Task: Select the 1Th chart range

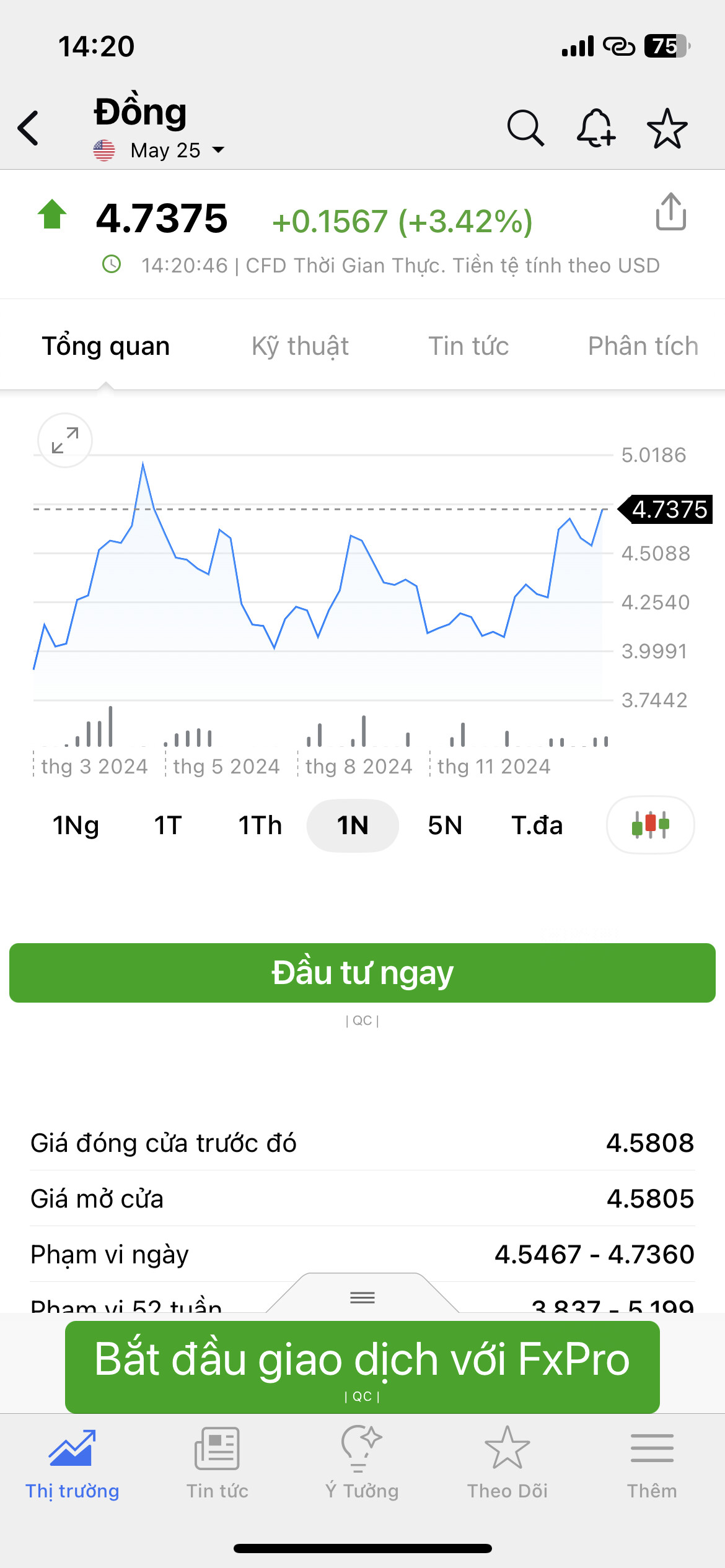Action: point(260,825)
